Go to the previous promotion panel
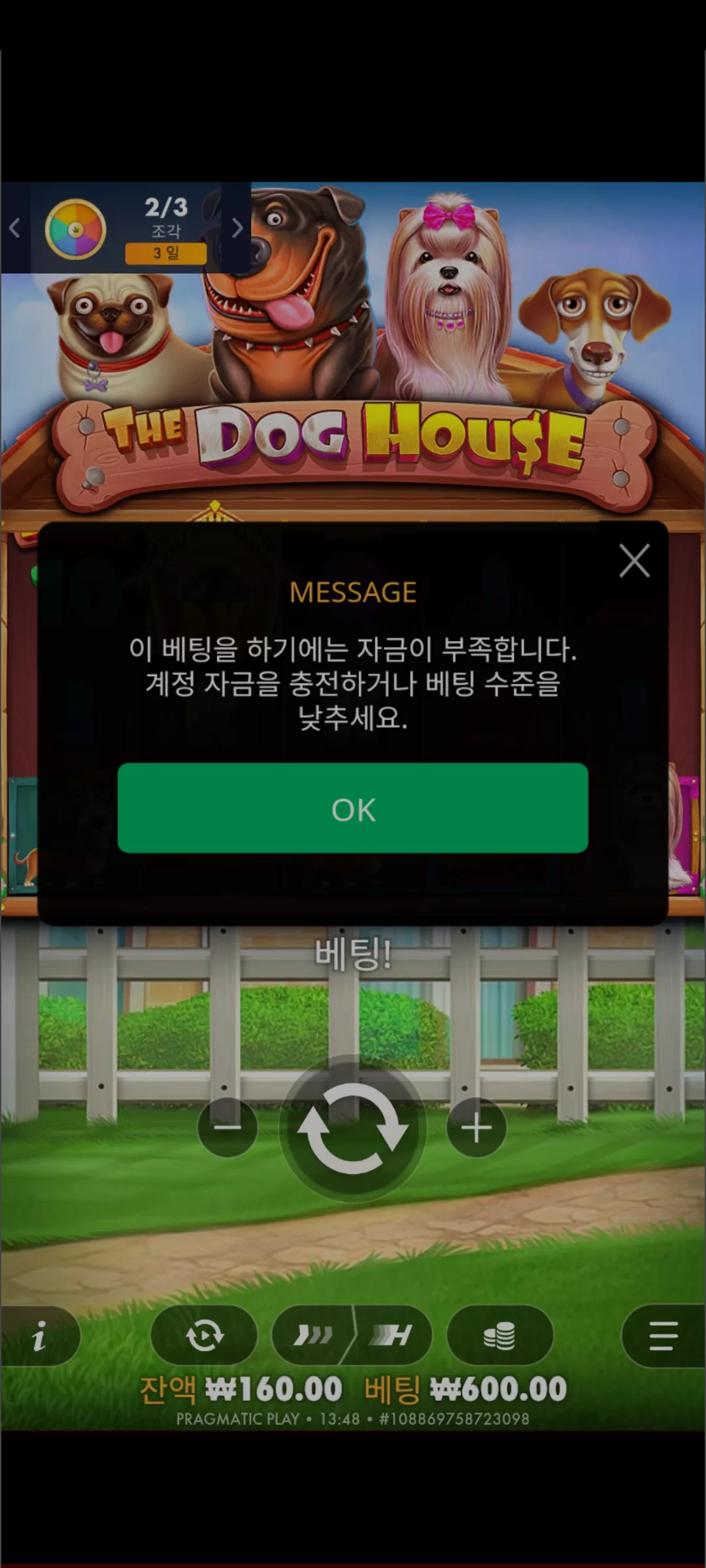This screenshot has height=1568, width=706. (14, 228)
